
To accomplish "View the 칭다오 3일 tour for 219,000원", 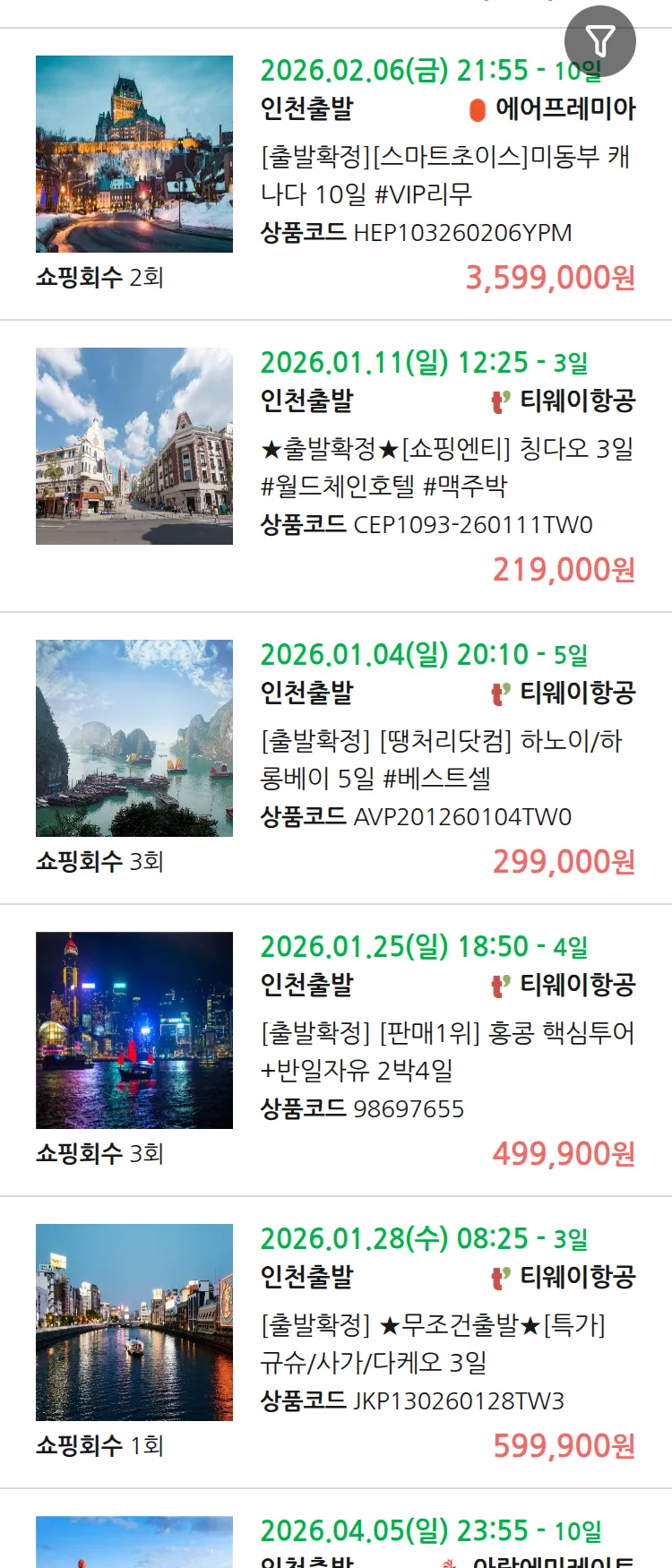I will click(x=446, y=467).
